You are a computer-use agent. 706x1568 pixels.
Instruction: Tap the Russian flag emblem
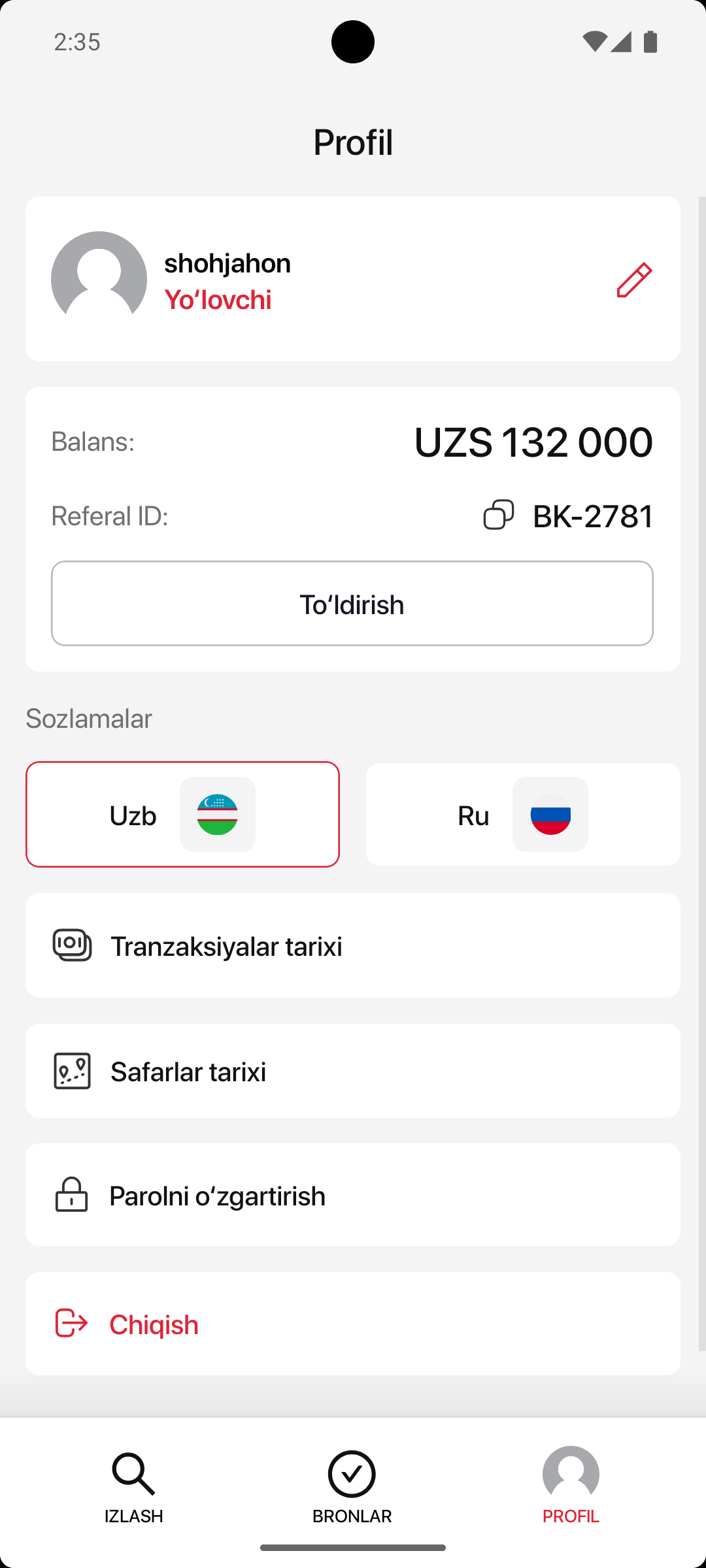click(x=550, y=813)
